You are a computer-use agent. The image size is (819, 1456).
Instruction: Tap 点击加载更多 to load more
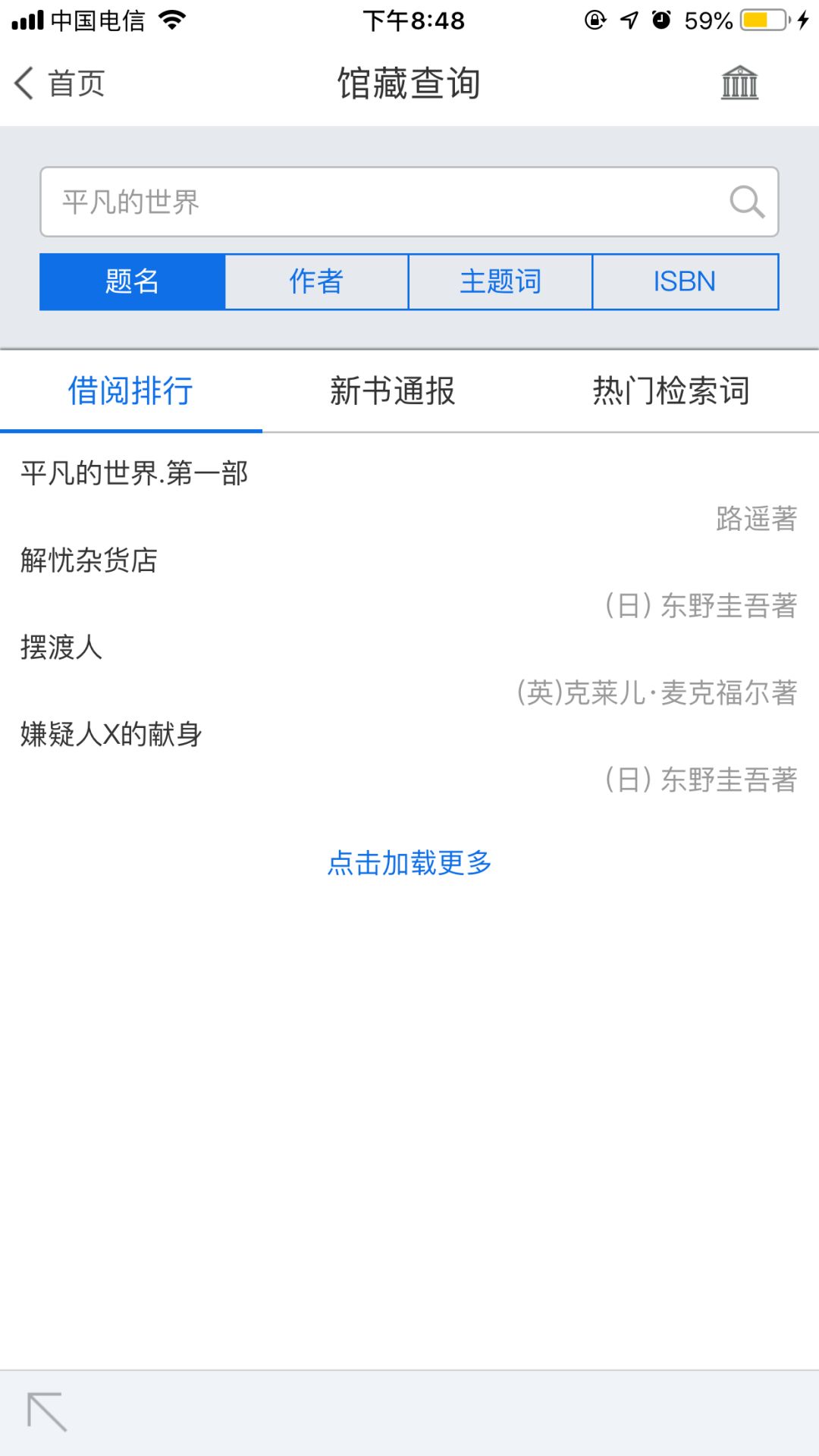(x=409, y=863)
